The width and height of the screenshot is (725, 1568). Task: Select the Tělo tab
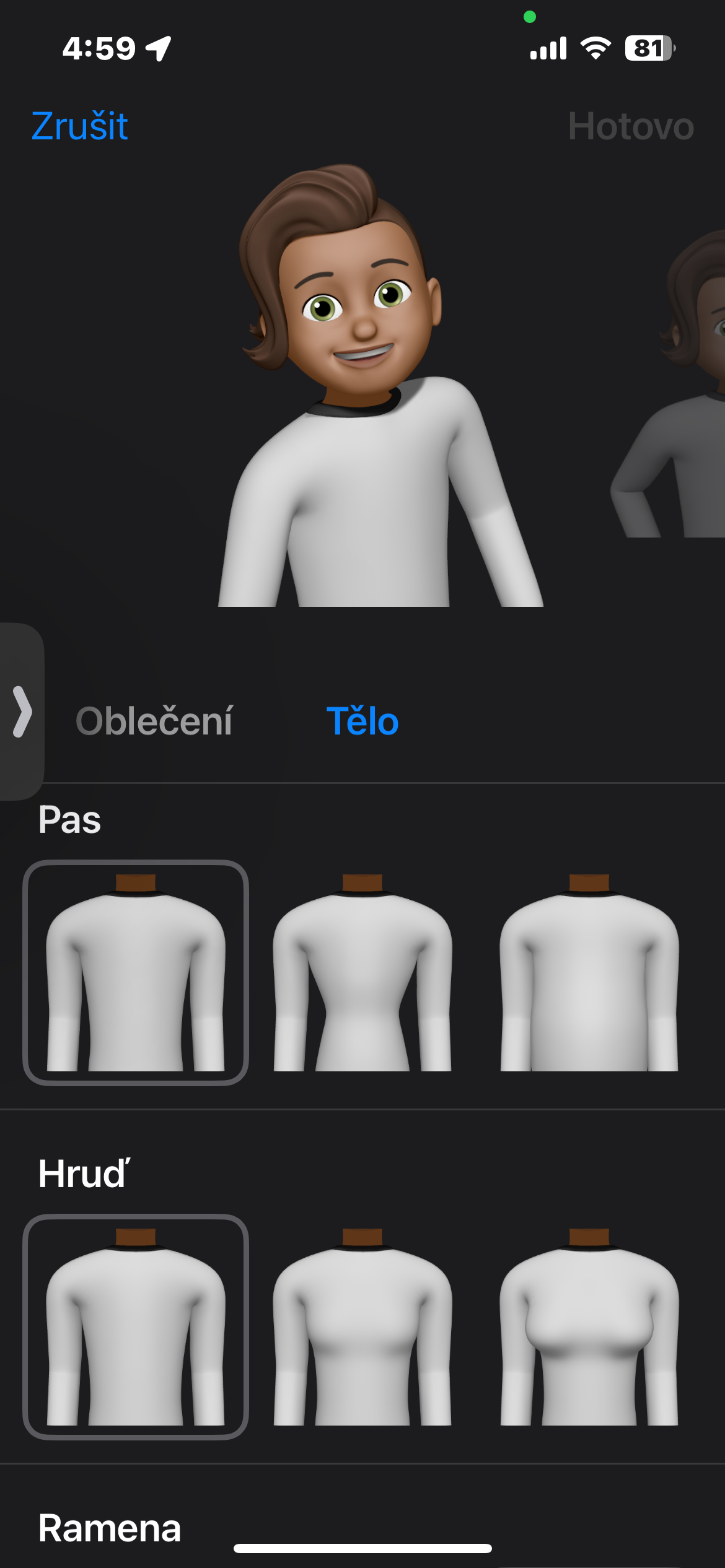[362, 721]
